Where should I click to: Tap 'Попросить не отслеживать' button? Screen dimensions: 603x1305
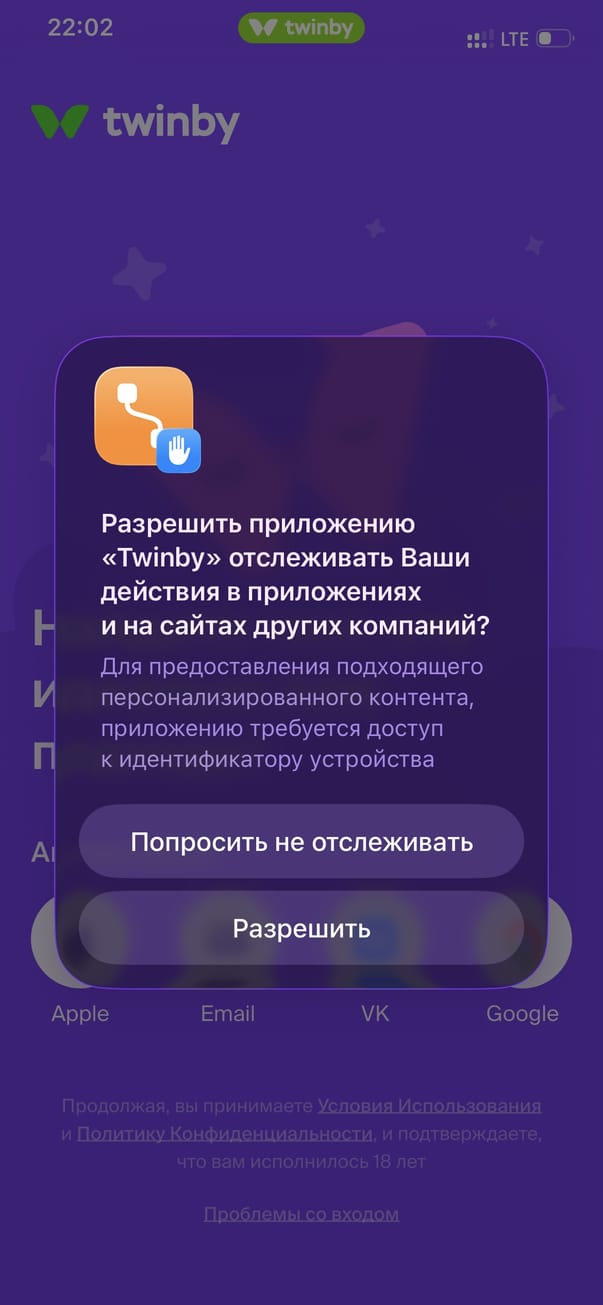click(x=301, y=841)
